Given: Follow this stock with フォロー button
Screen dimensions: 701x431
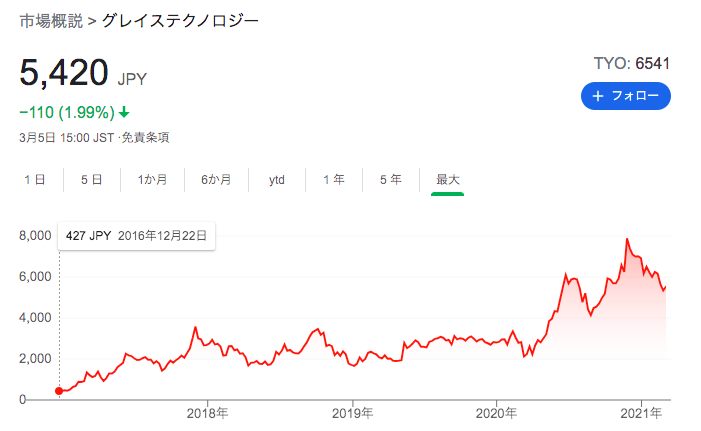Looking at the screenshot, I should coord(625,96).
